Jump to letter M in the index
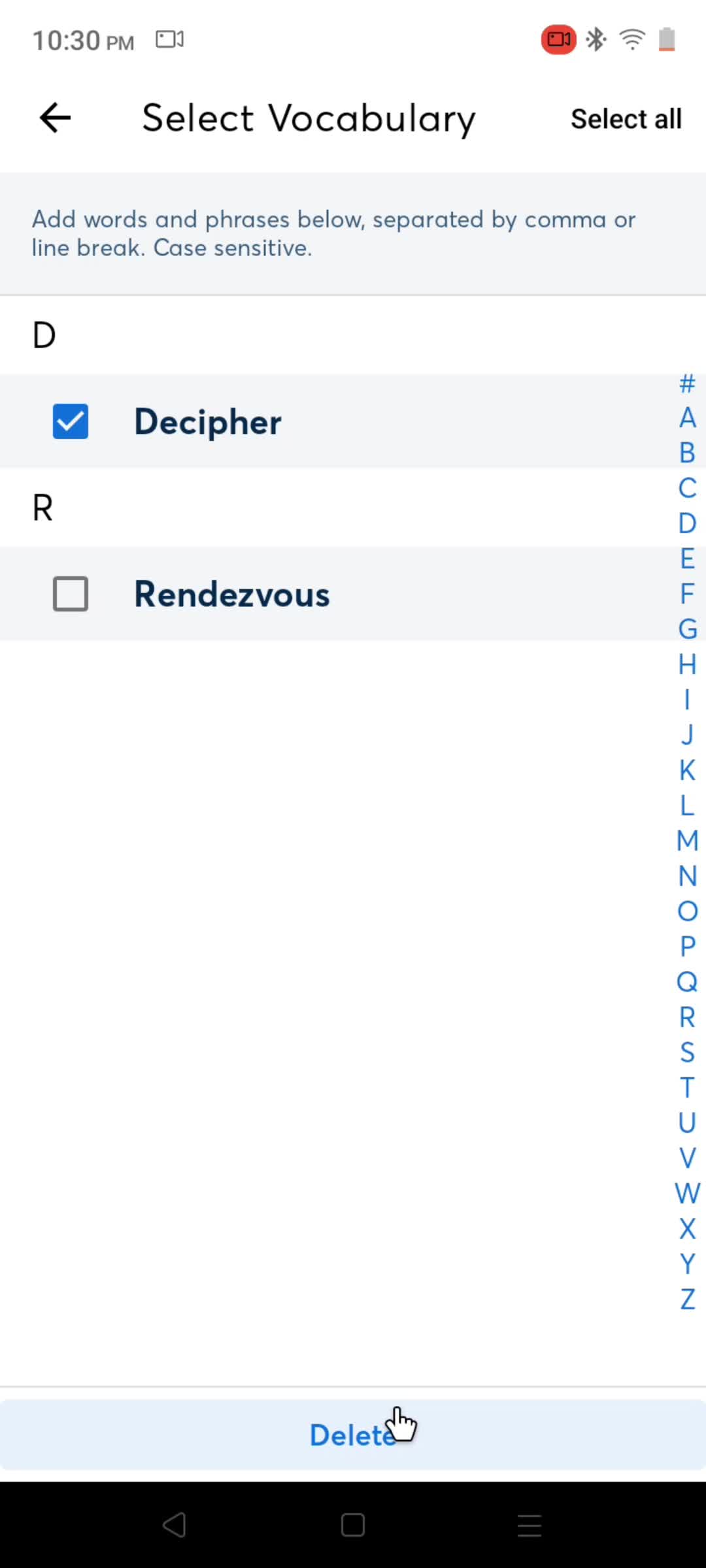This screenshot has height=1568, width=706. (x=687, y=841)
